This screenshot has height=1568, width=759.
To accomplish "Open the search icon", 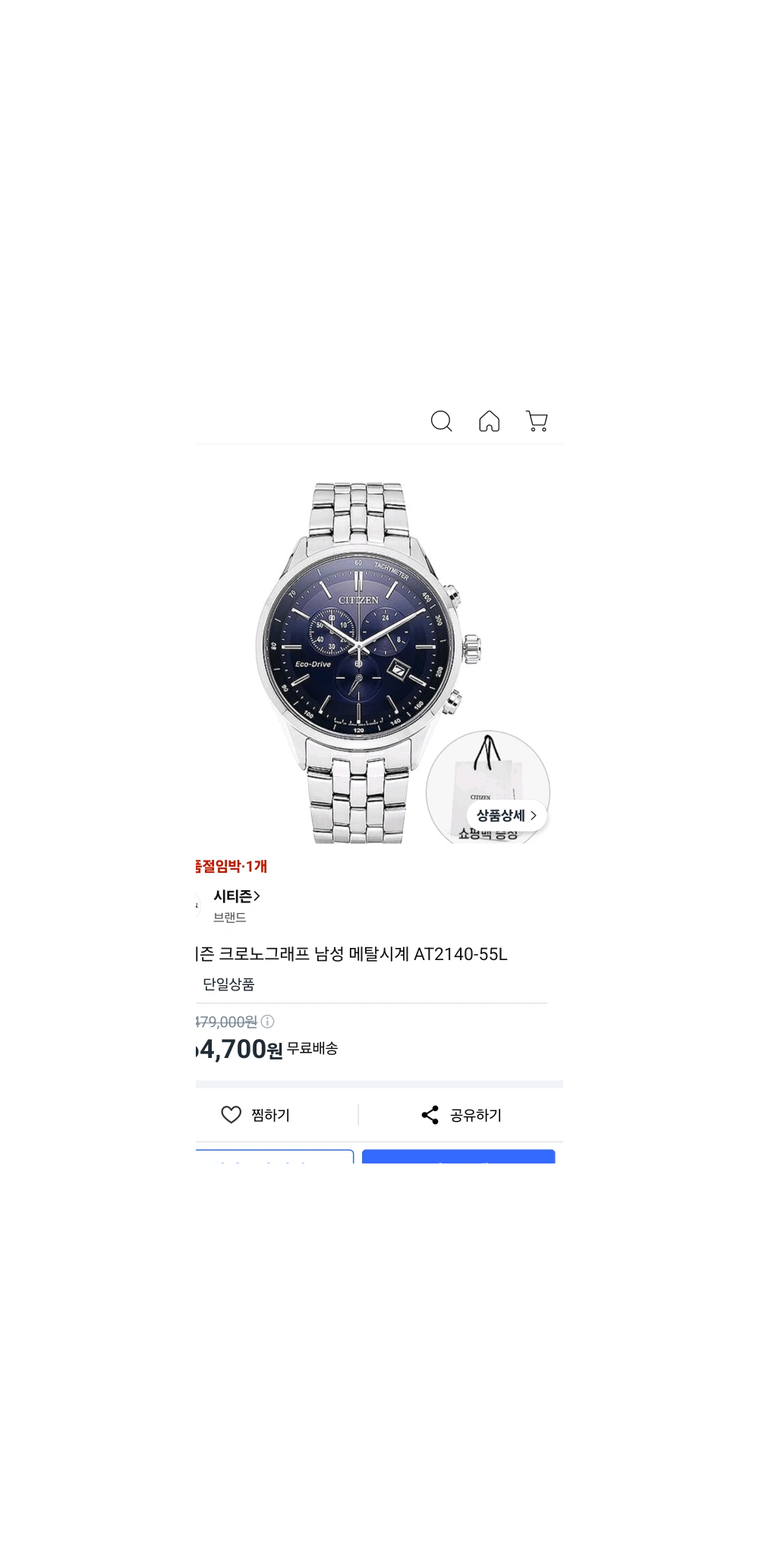I will (x=441, y=421).
